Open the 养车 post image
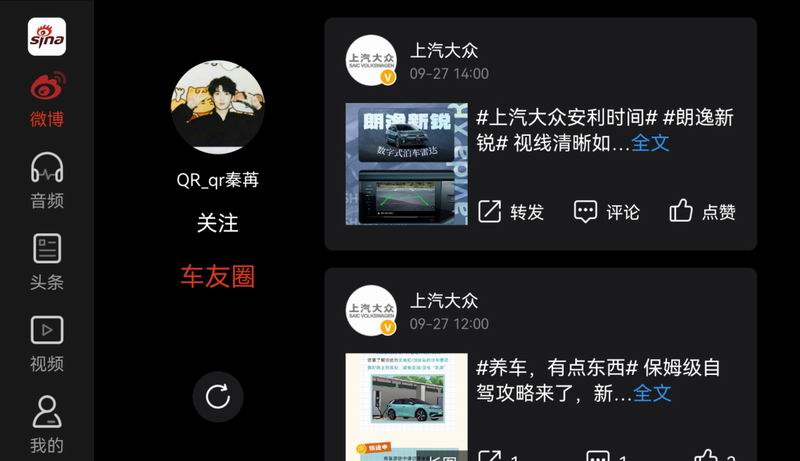This screenshot has height=461, width=800. click(406, 405)
